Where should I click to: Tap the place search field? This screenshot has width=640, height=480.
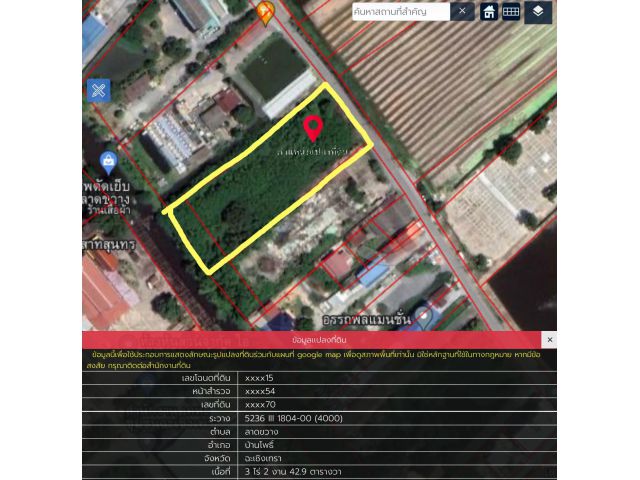(400, 11)
